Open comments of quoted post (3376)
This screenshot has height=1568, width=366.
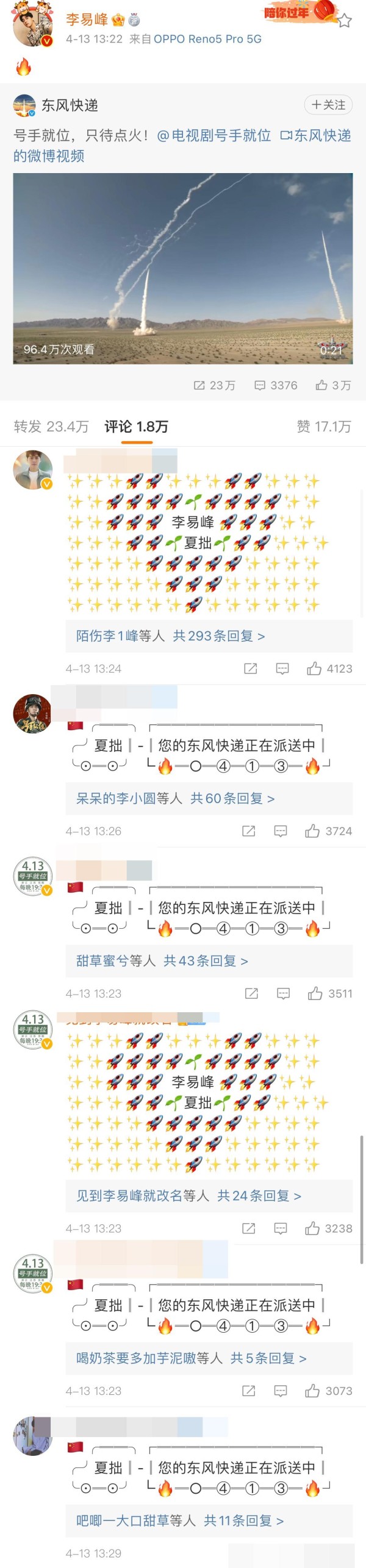point(276,385)
